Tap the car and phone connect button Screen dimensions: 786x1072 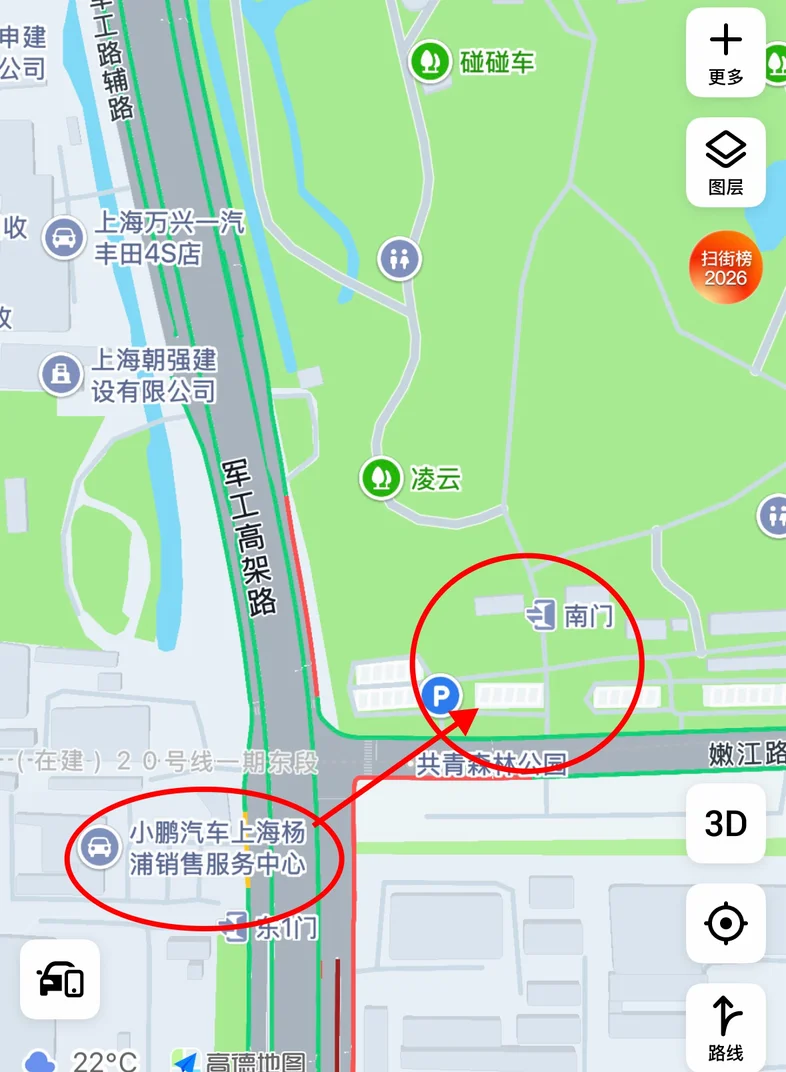pos(60,979)
